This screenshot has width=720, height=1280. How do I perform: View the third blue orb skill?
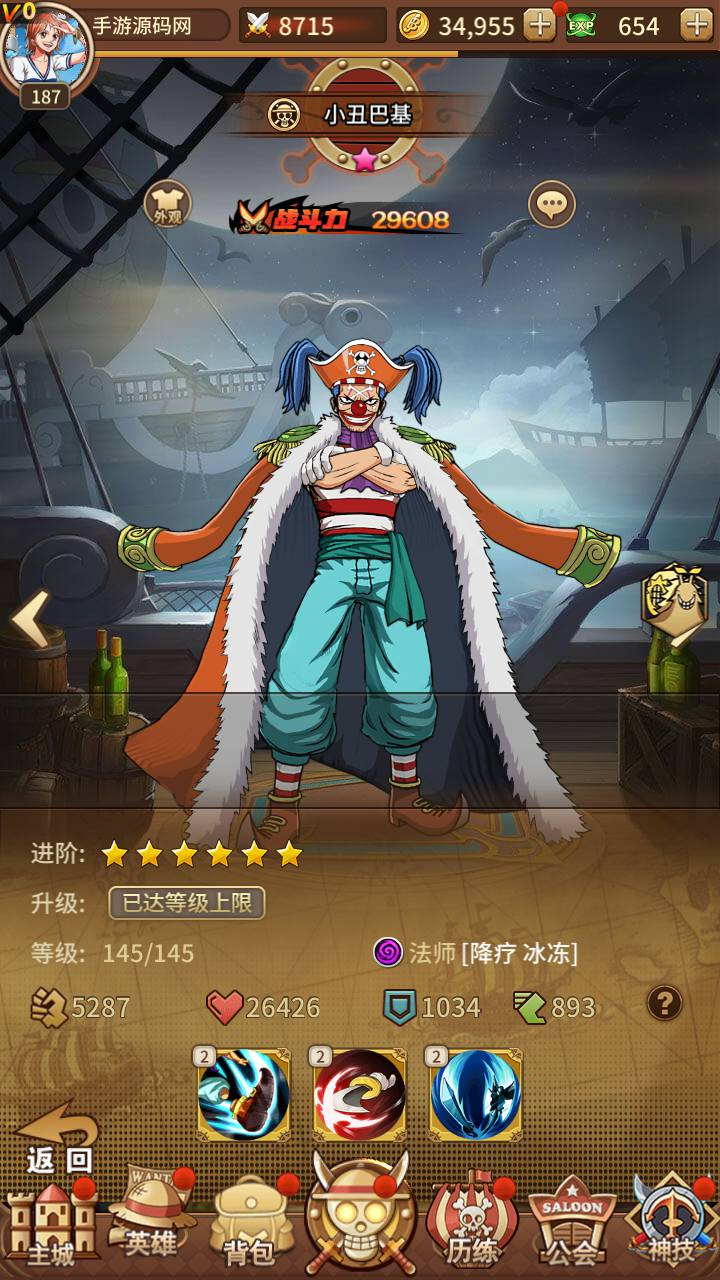click(476, 1095)
